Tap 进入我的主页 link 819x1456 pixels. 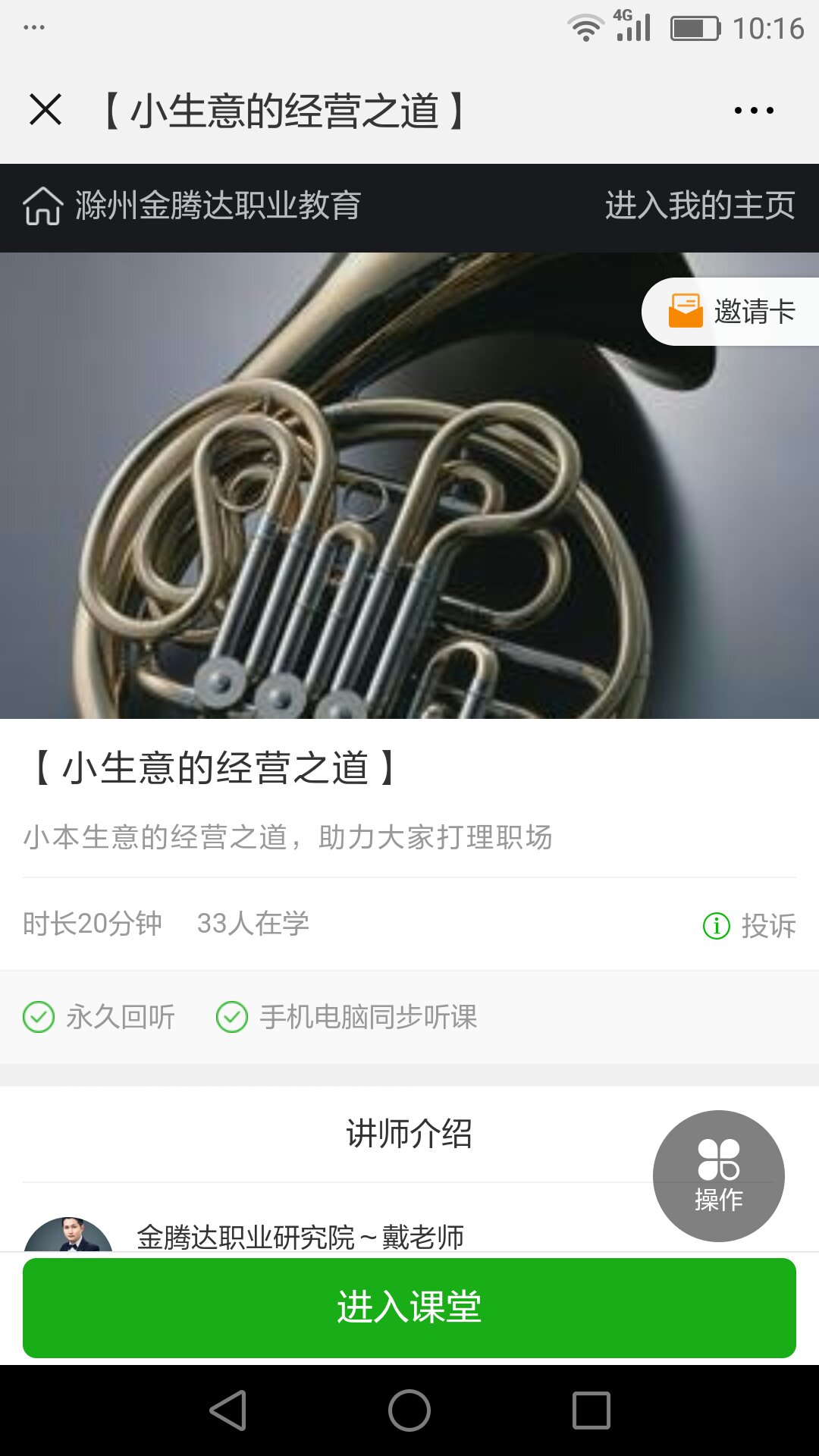pos(699,206)
